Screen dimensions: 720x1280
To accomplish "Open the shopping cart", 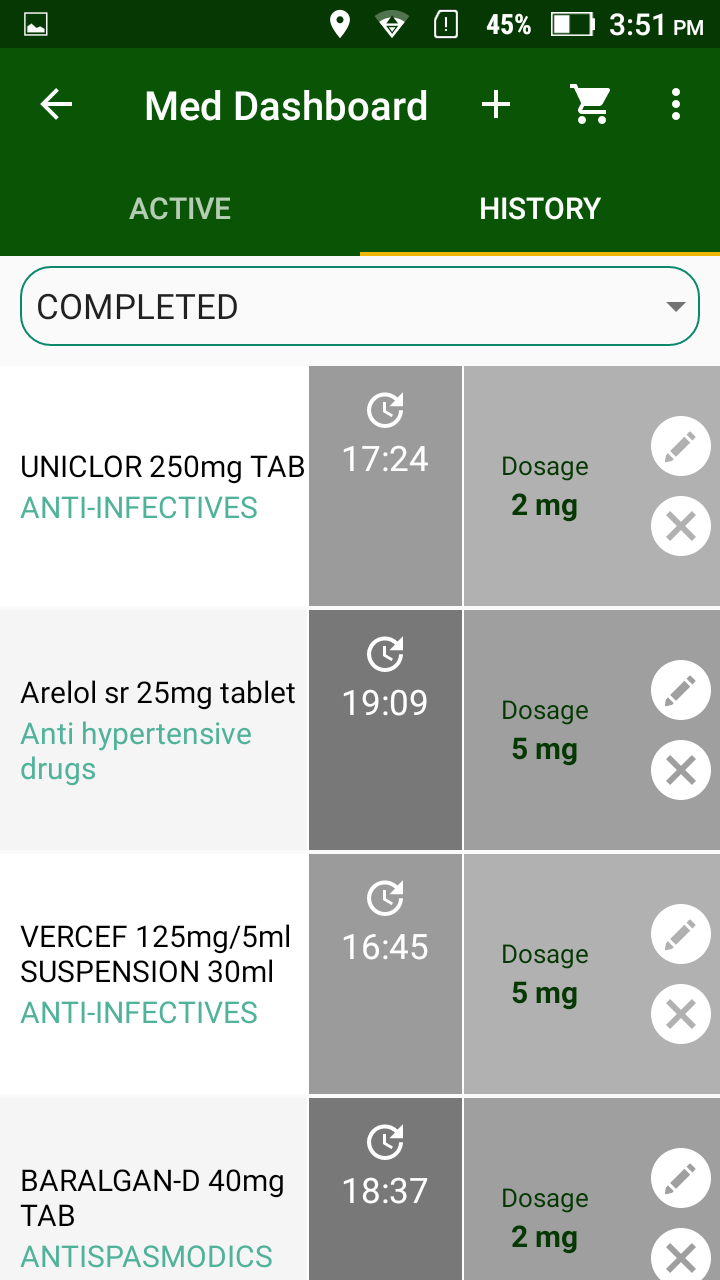I will click(x=591, y=104).
